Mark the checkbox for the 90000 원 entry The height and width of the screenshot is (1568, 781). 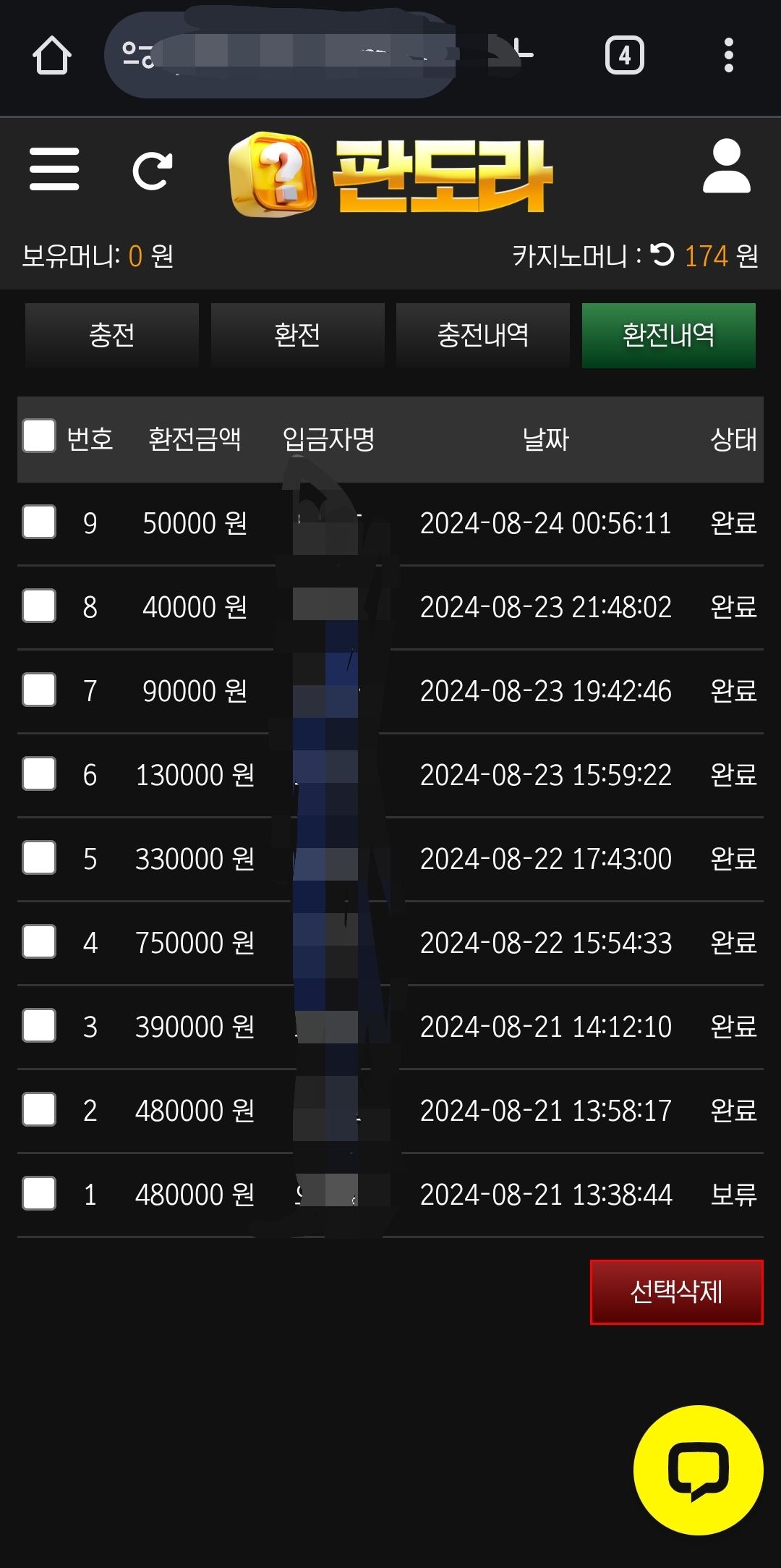tap(39, 690)
